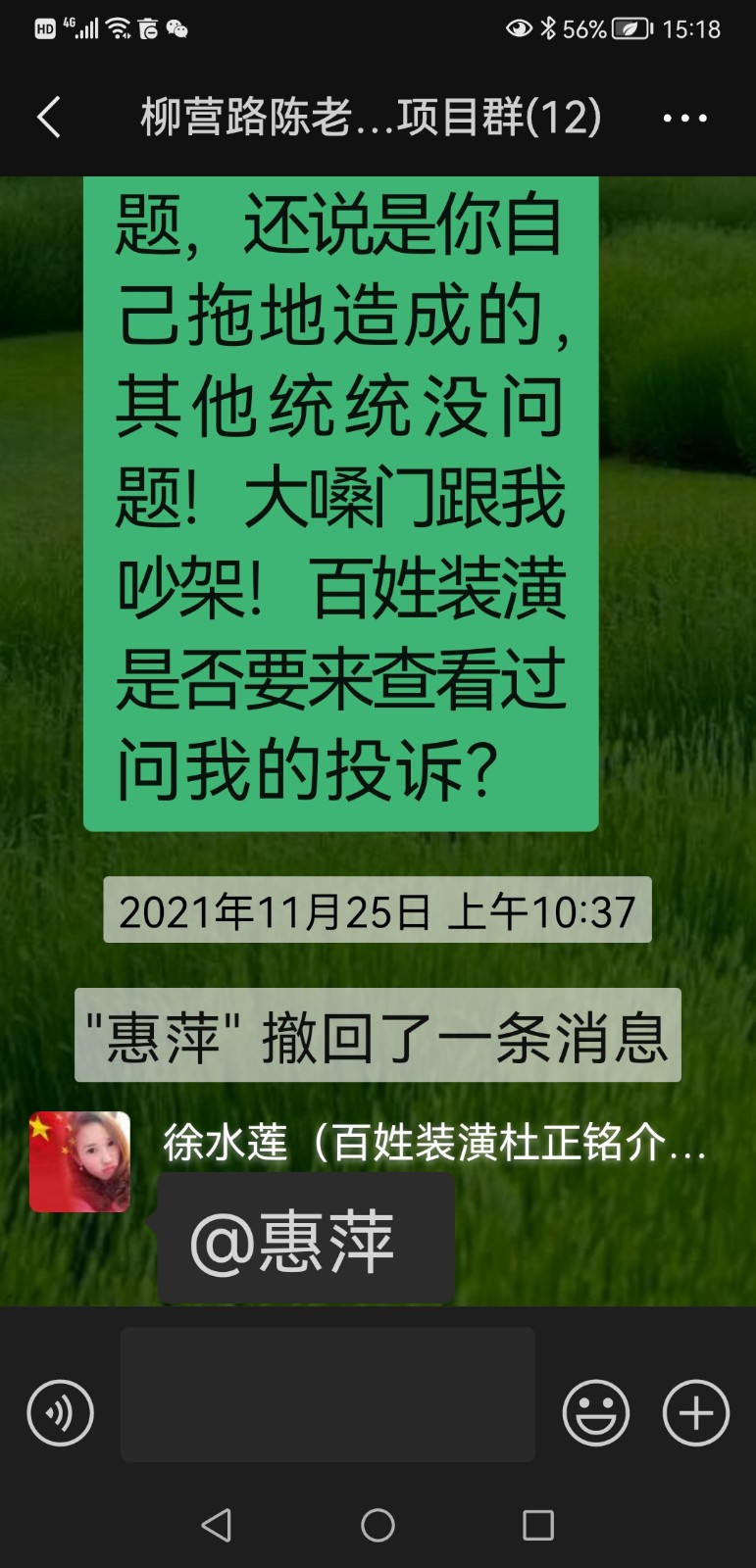Open the recent apps view

pyautogui.click(x=537, y=1525)
